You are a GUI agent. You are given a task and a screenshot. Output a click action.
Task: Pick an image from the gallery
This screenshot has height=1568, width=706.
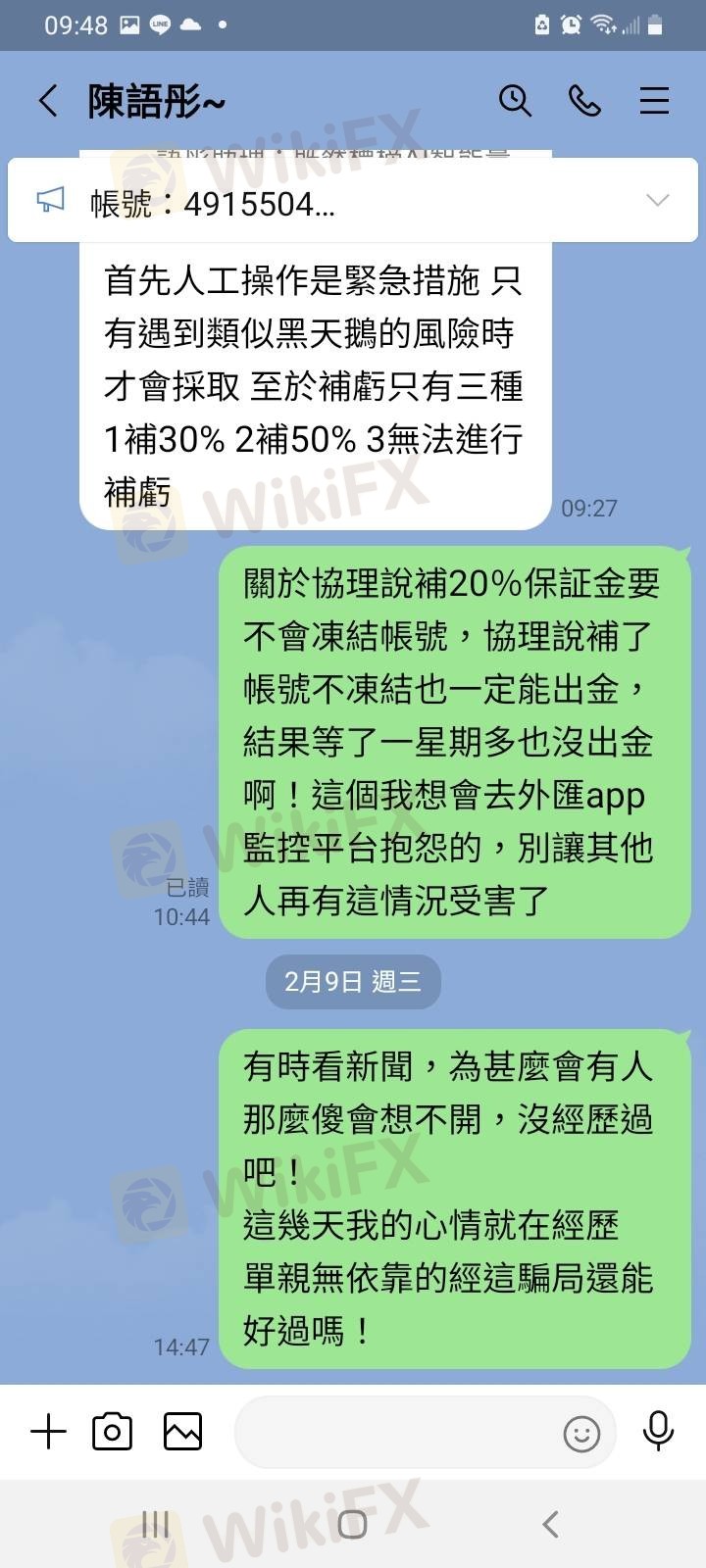coord(182,1432)
